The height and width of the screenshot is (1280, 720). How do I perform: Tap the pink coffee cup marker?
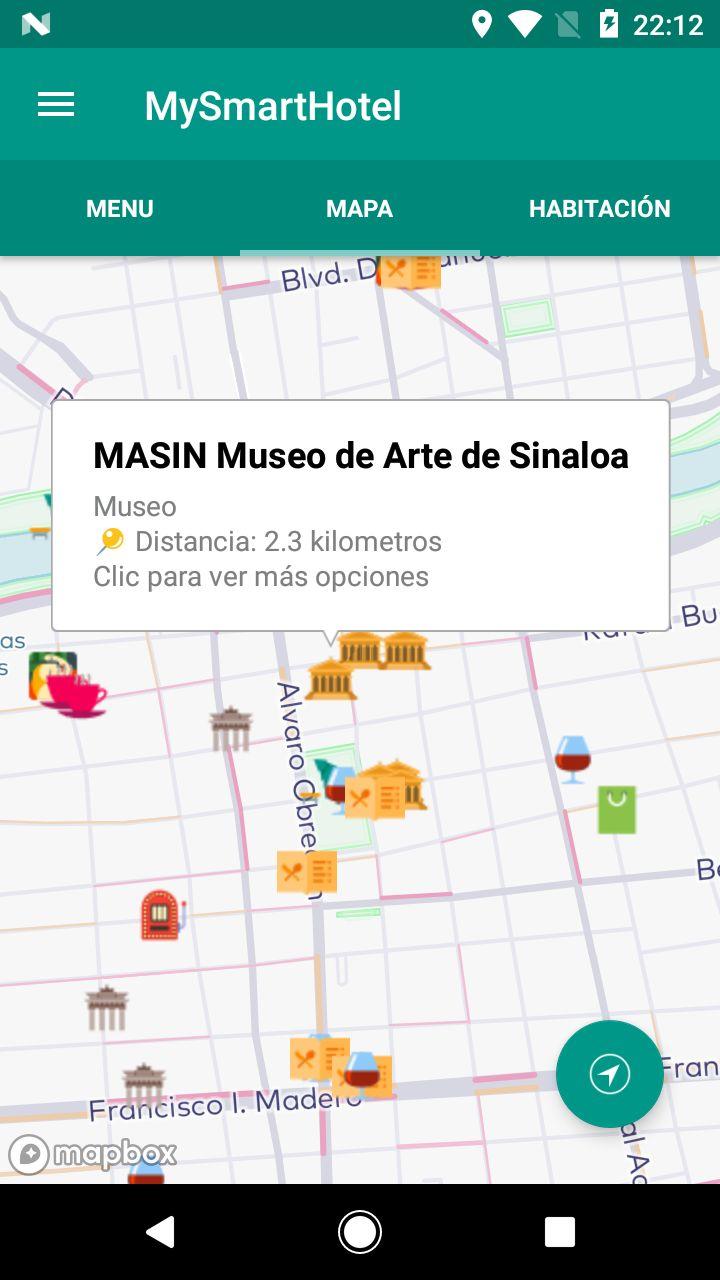click(x=78, y=693)
